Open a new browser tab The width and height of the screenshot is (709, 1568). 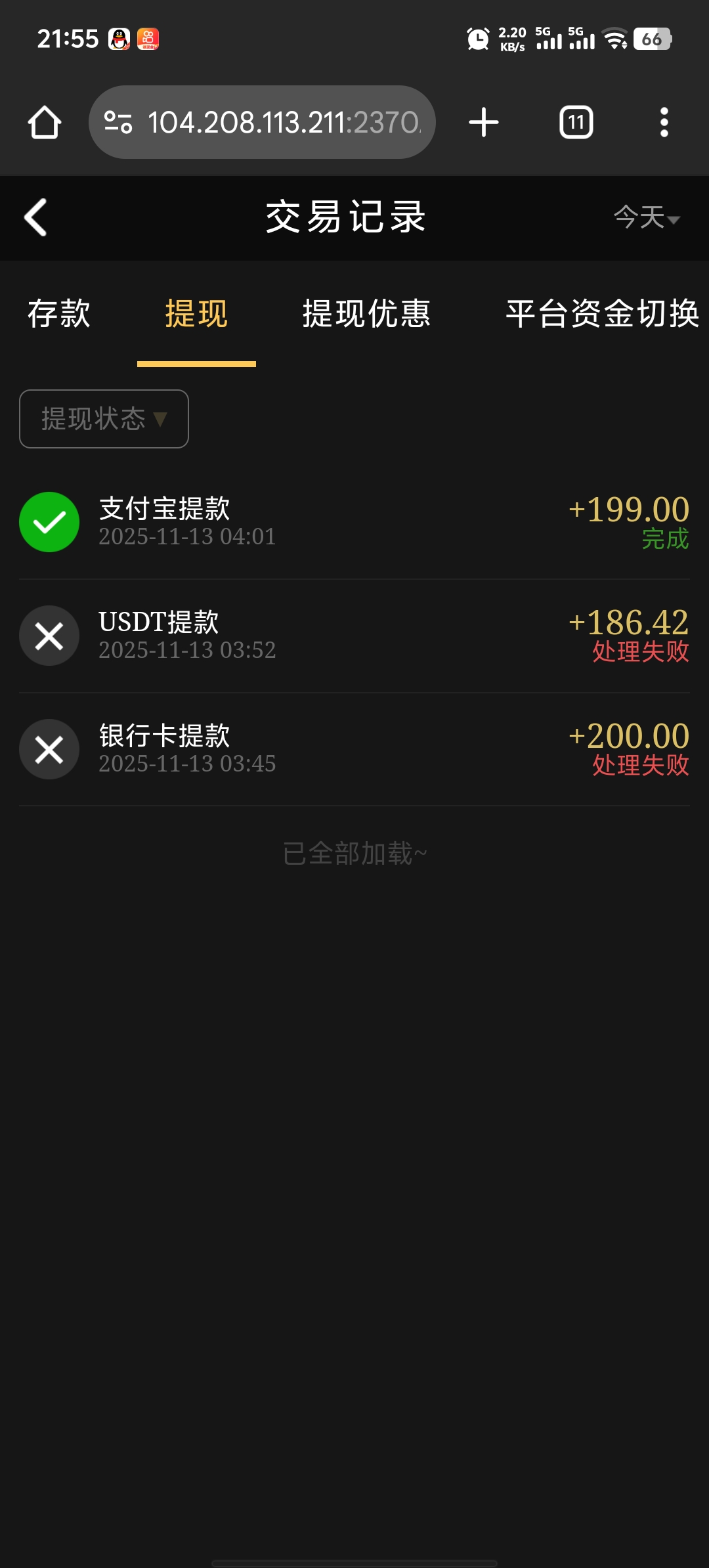pyautogui.click(x=484, y=122)
